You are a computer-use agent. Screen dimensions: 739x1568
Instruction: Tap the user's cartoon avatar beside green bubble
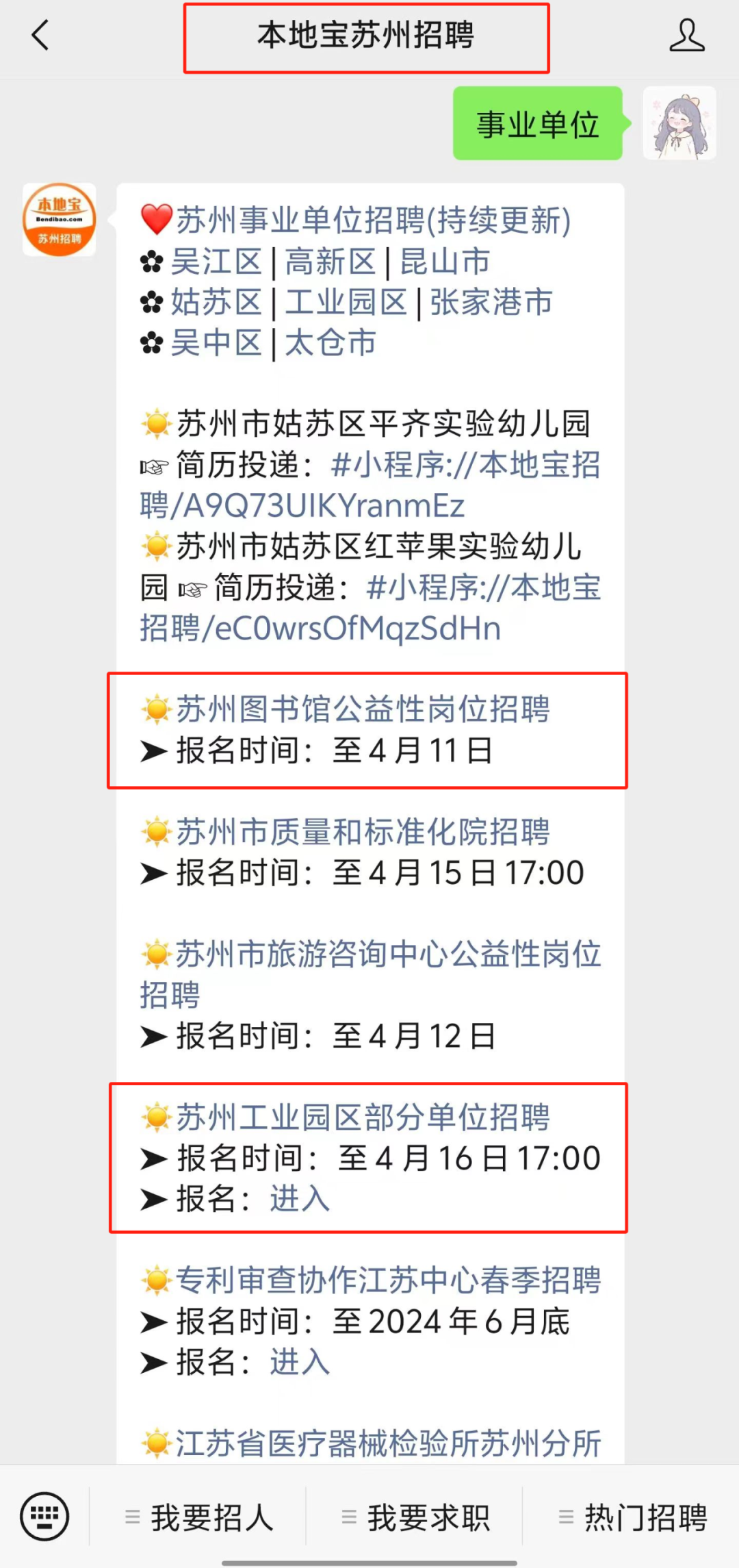(679, 125)
